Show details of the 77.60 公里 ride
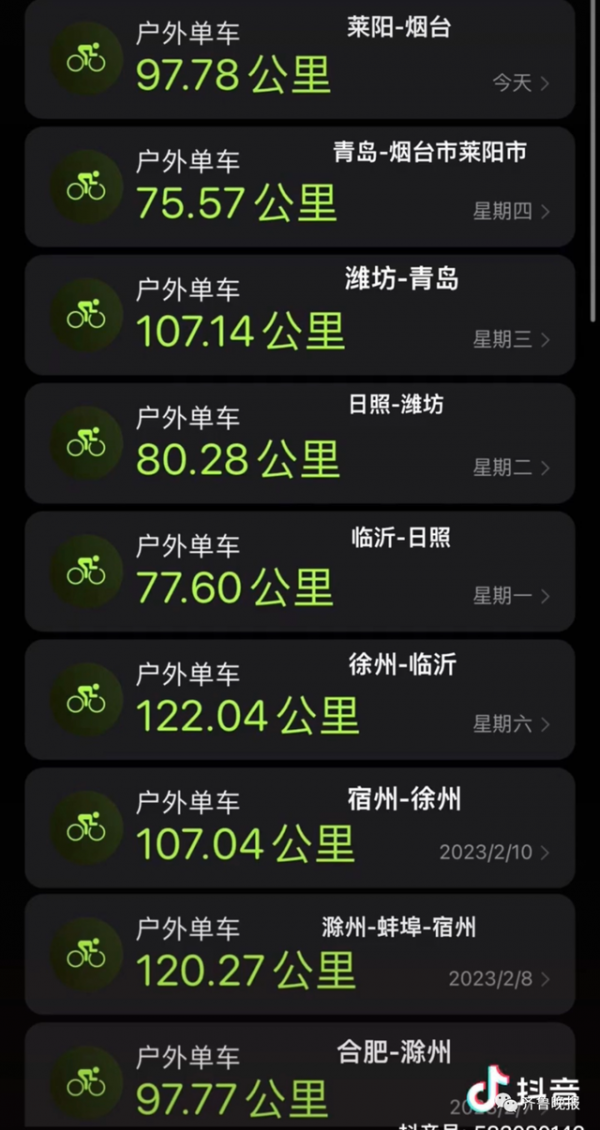This screenshot has width=600, height=1130. pyautogui.click(x=299, y=571)
